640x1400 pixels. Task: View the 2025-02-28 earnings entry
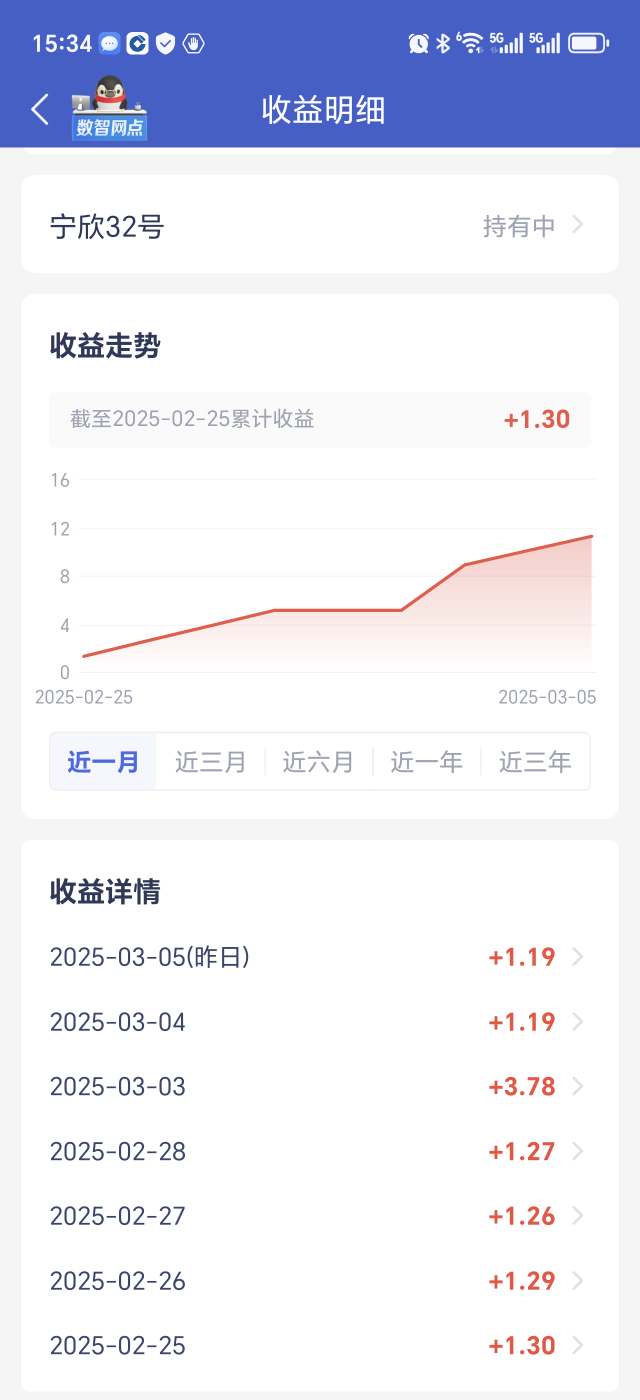coord(319,1152)
